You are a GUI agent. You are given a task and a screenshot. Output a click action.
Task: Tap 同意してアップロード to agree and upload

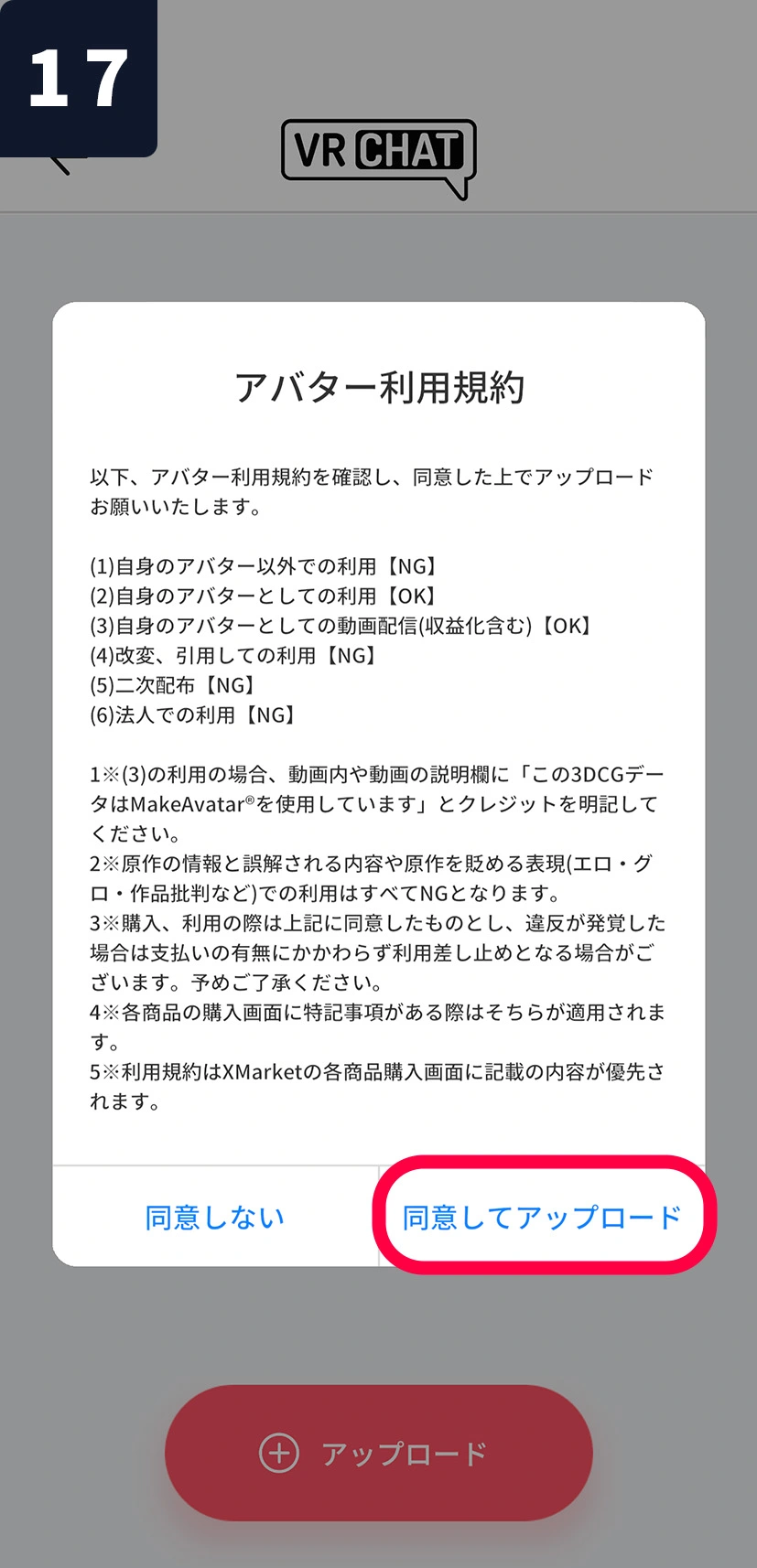pyautogui.click(x=543, y=1217)
